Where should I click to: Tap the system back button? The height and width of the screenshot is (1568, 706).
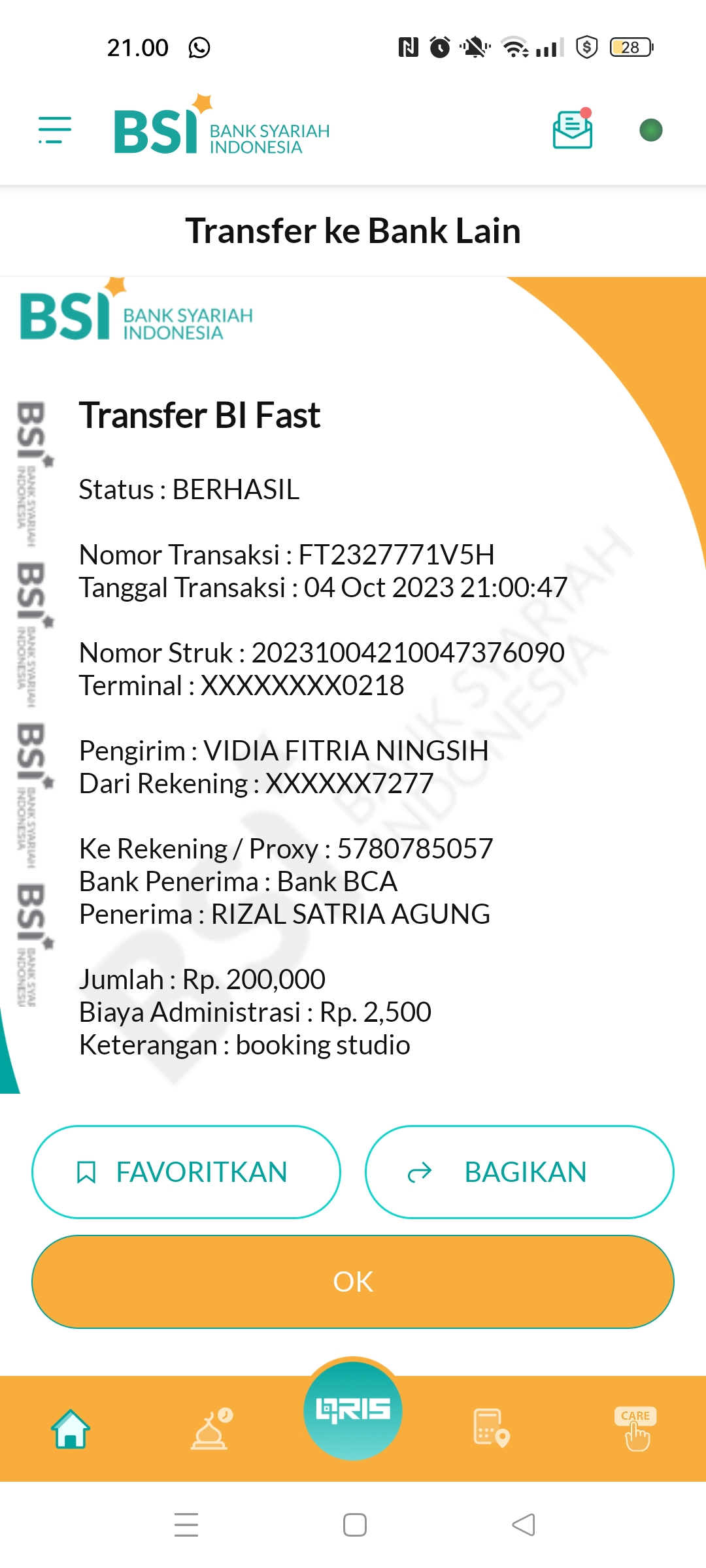(523, 1525)
